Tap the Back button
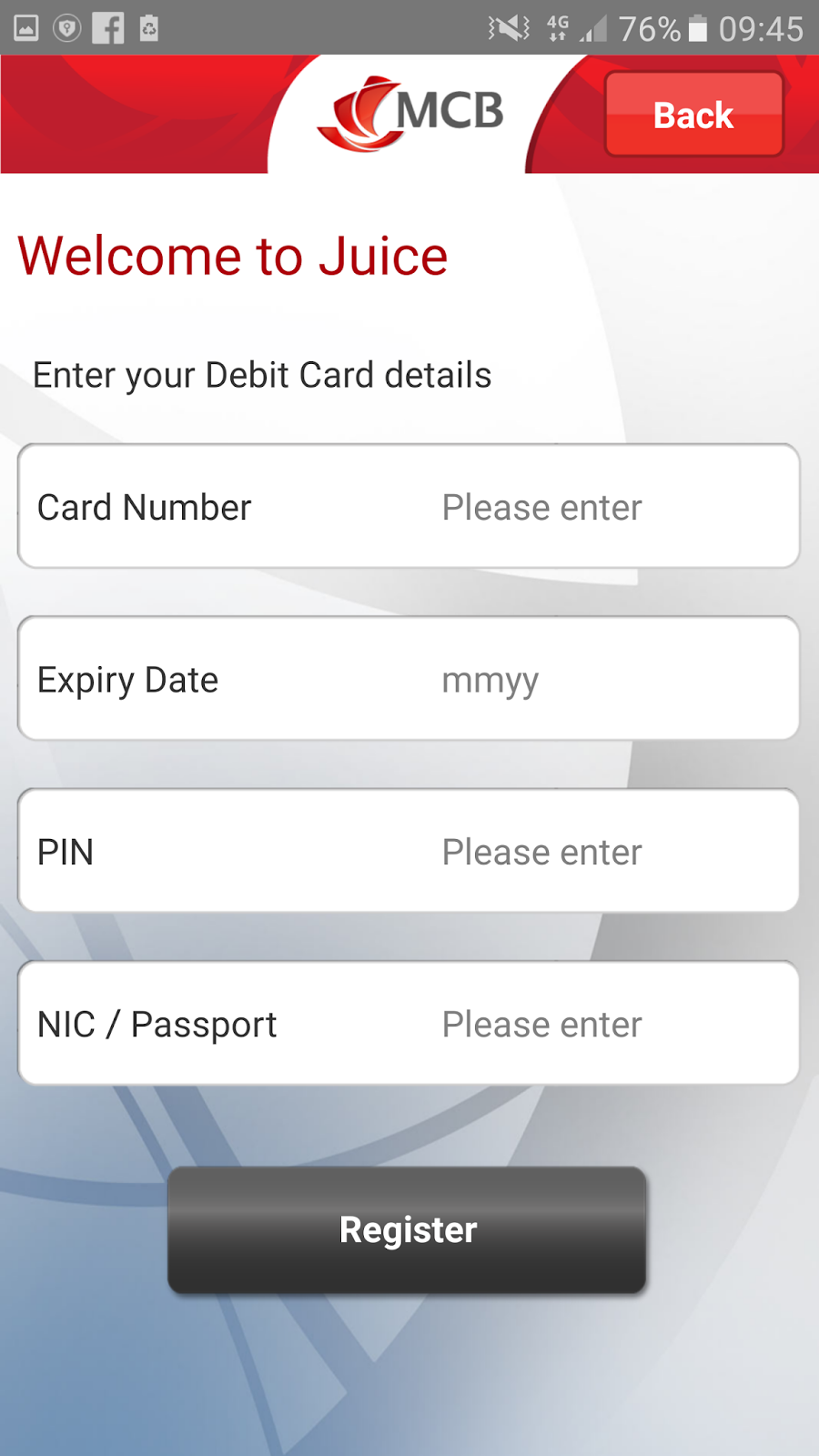Image resolution: width=819 pixels, height=1456 pixels. pyautogui.click(x=693, y=115)
